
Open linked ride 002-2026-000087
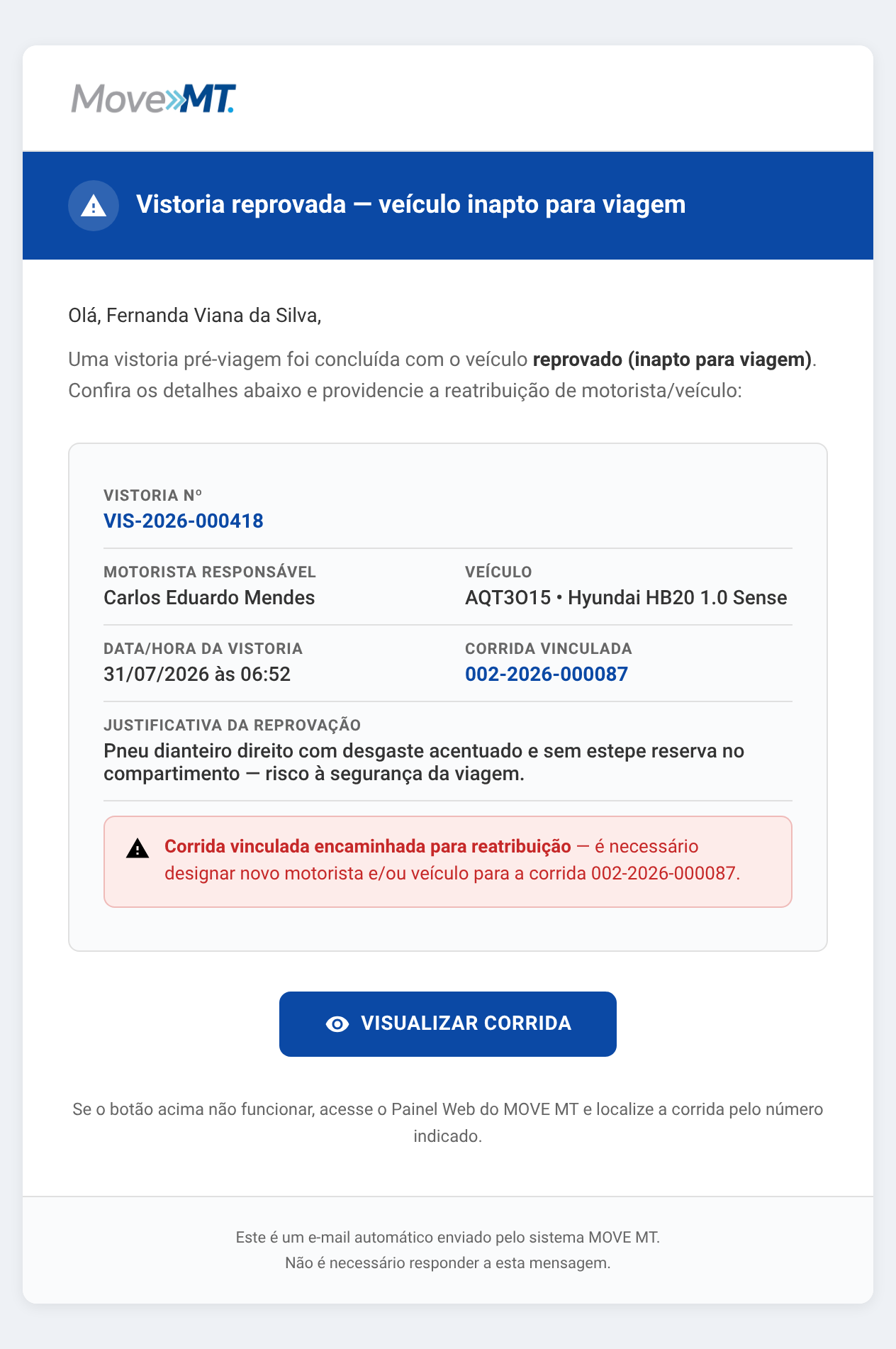(547, 674)
